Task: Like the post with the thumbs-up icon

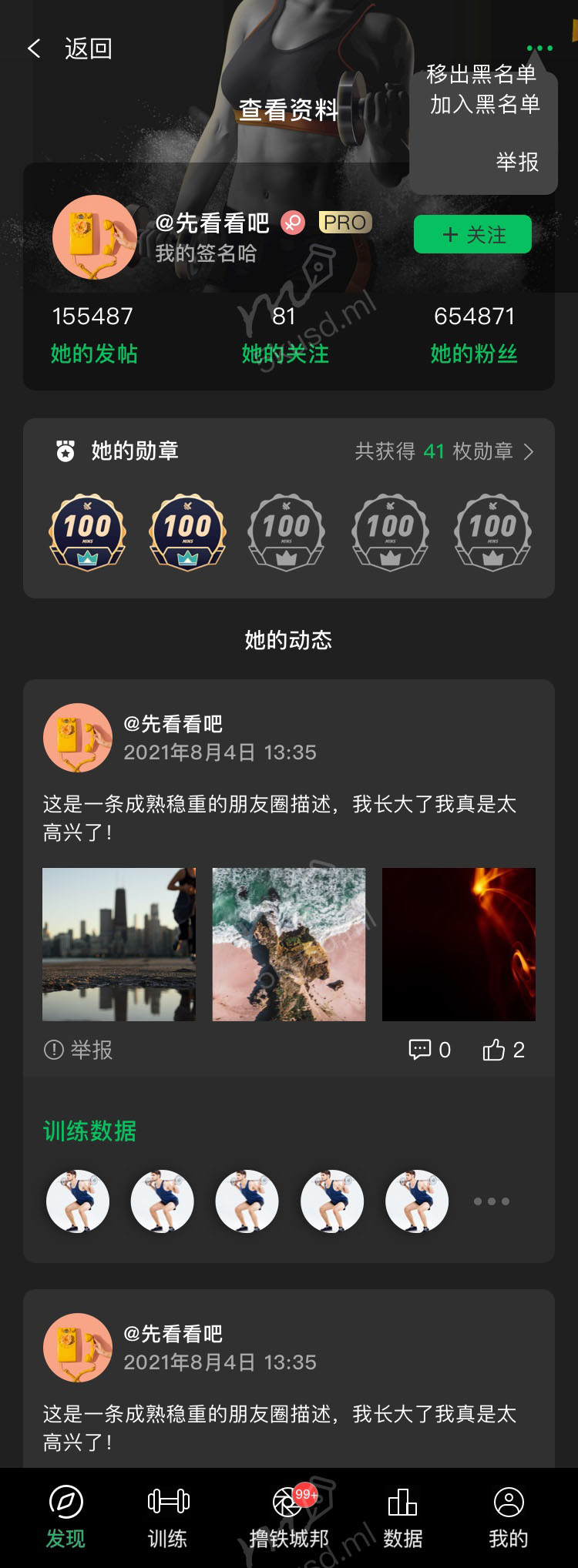Action: coord(503,1050)
